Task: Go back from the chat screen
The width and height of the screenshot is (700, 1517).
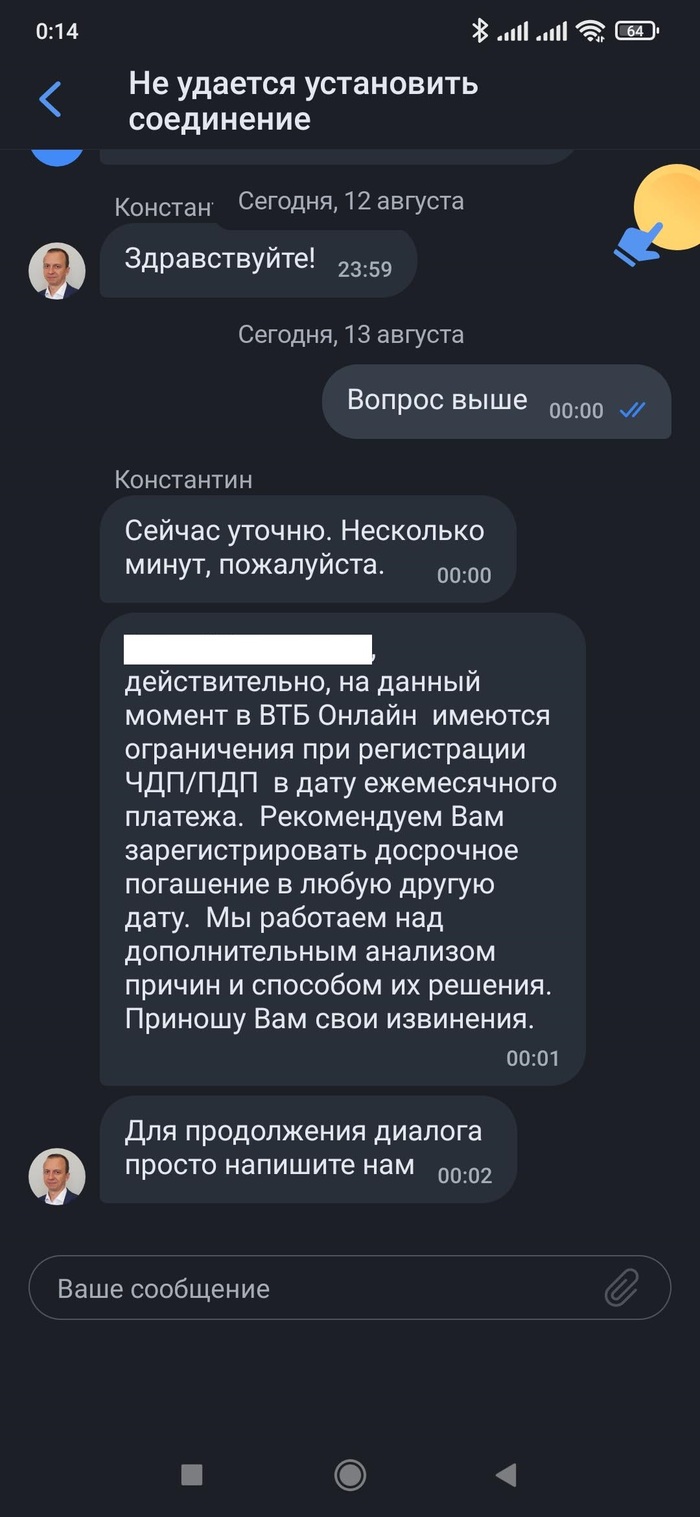Action: [50, 100]
